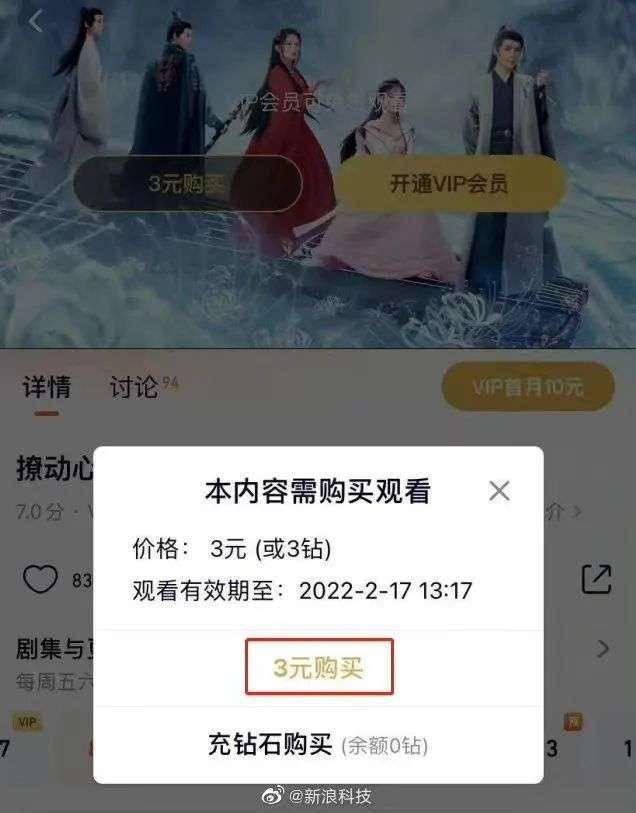
Task: Like the show with the heart icon
Action: point(40,578)
